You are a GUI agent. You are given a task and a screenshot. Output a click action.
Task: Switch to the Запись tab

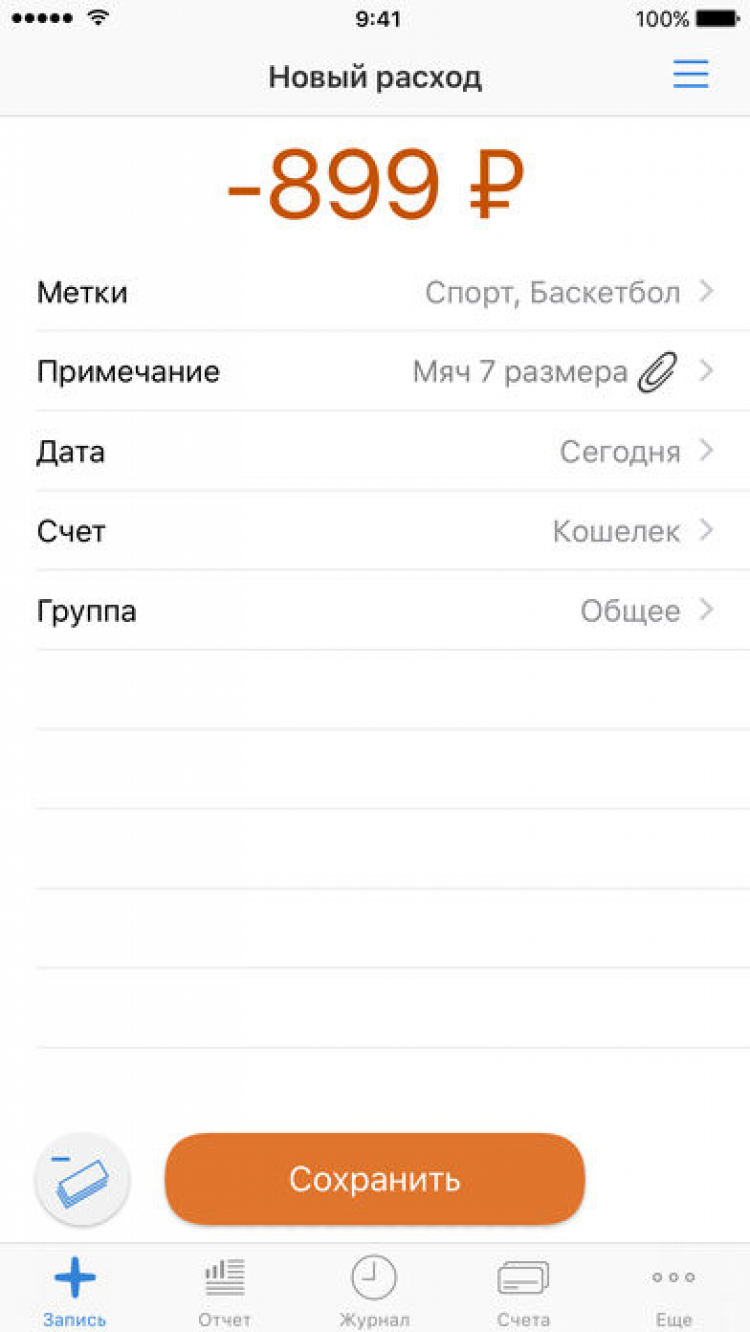[75, 1290]
